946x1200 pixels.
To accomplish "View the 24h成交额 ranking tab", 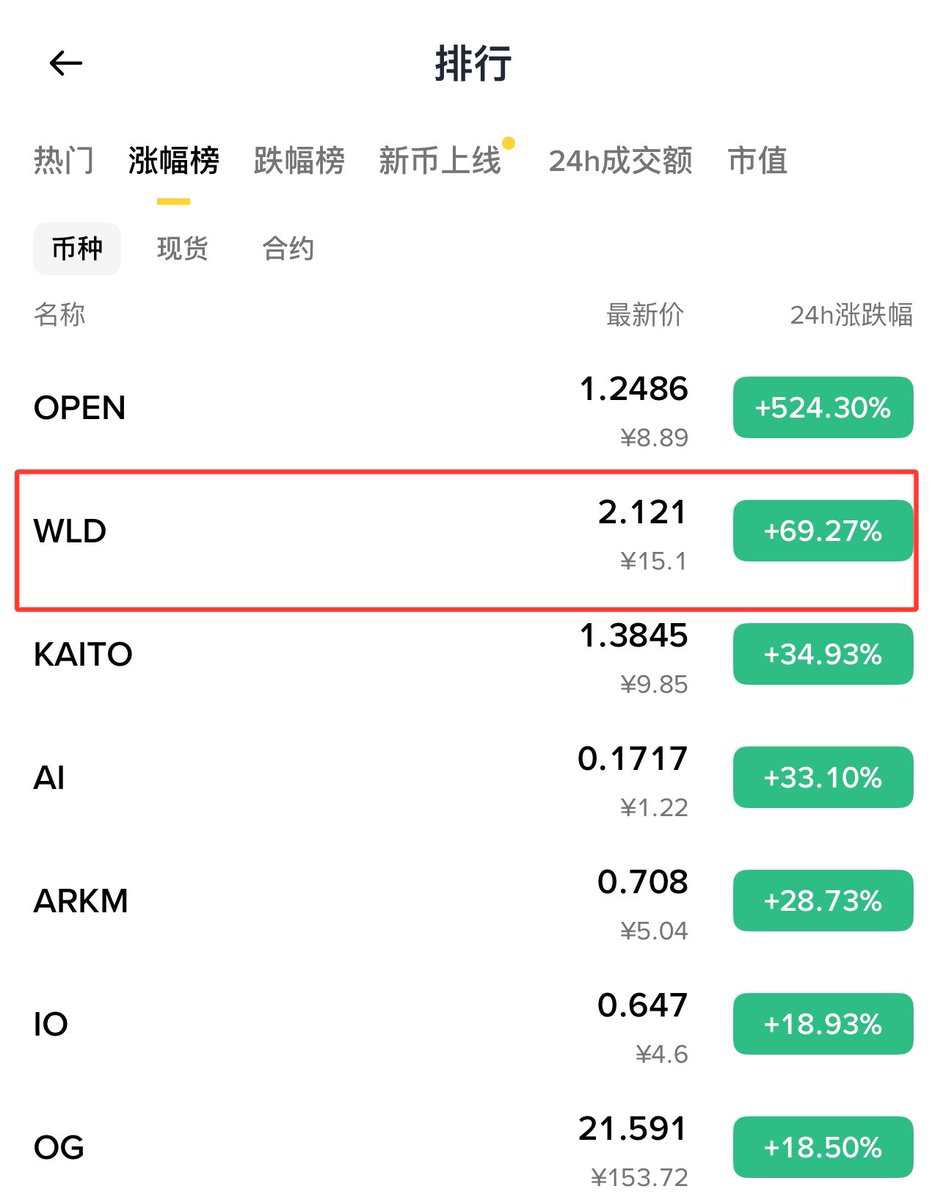I will coord(620,160).
